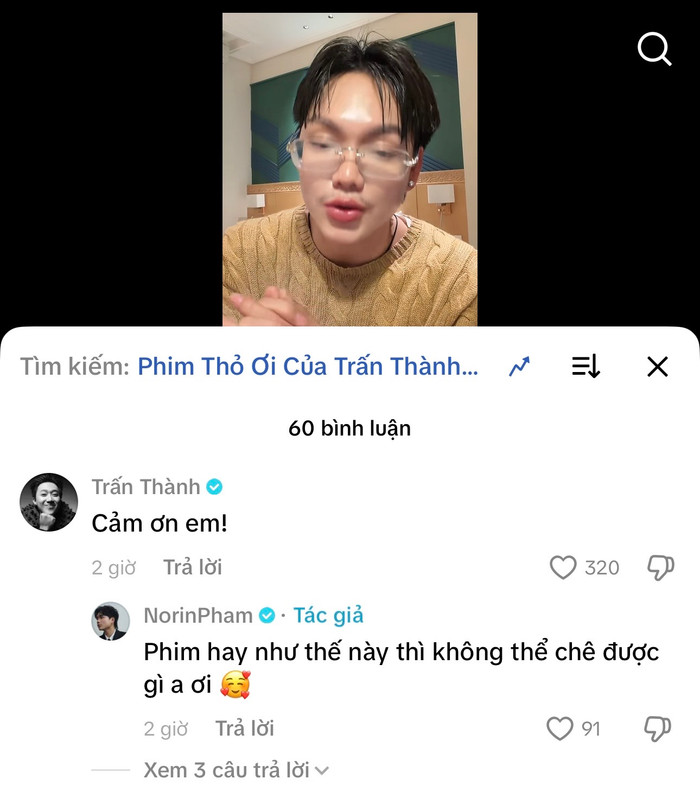This screenshot has height=788, width=700.
Task: Tap the video preview to return
Action: [349, 169]
